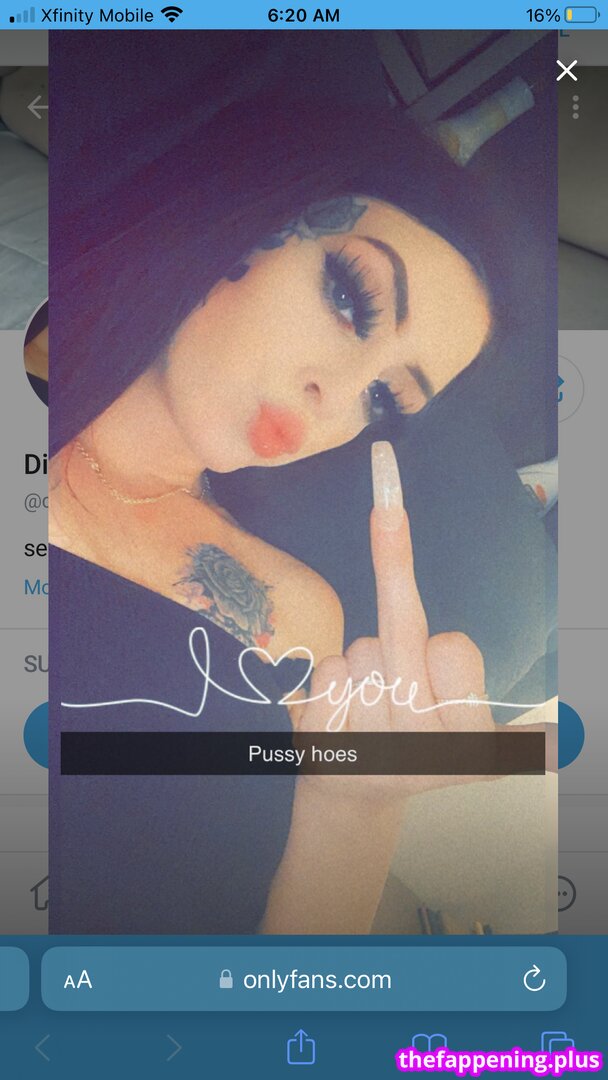The image size is (608, 1080).
Task: Go back to the previous page in Safari
Action: [42, 1047]
